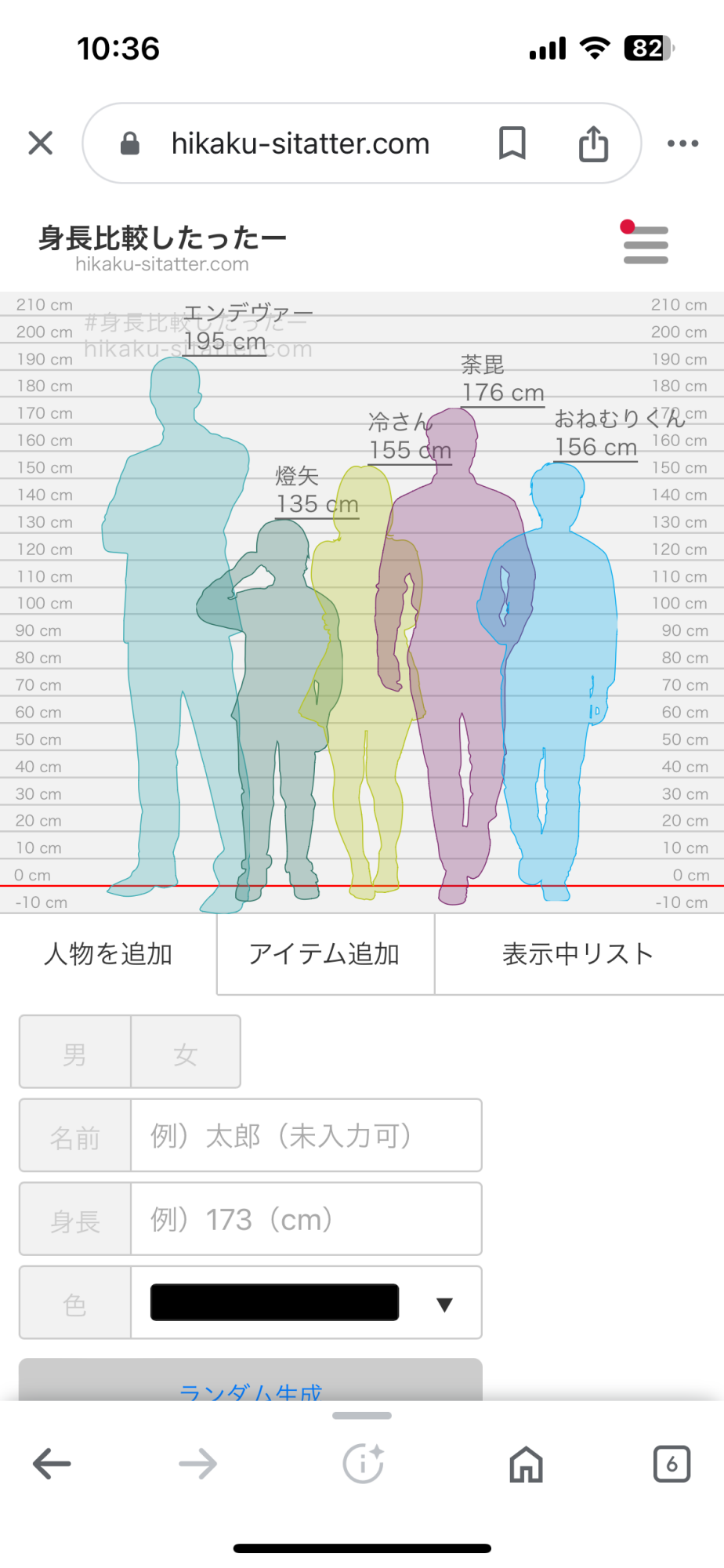This screenshot has width=724, height=1568.
Task: Select 女 as the gender
Action: point(186,1052)
